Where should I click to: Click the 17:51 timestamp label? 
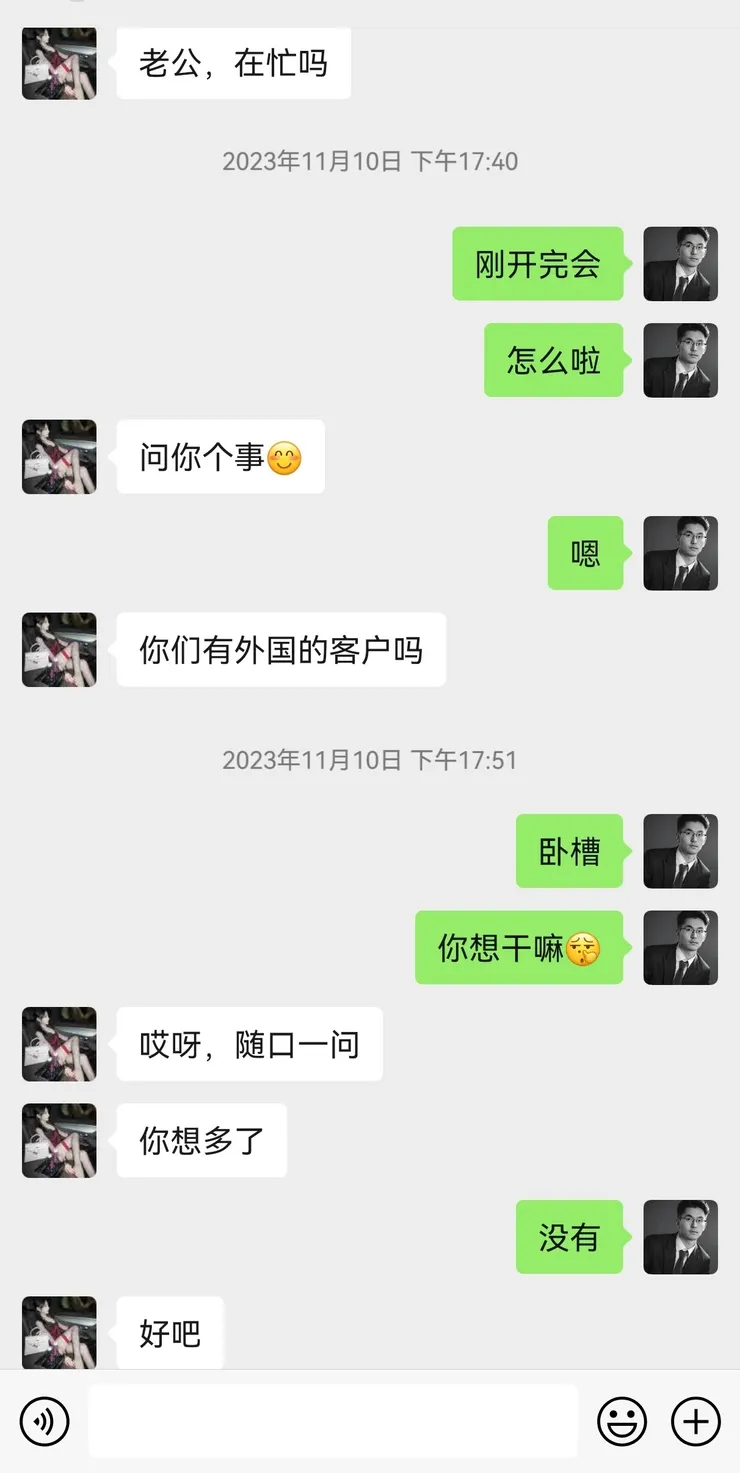[370, 760]
